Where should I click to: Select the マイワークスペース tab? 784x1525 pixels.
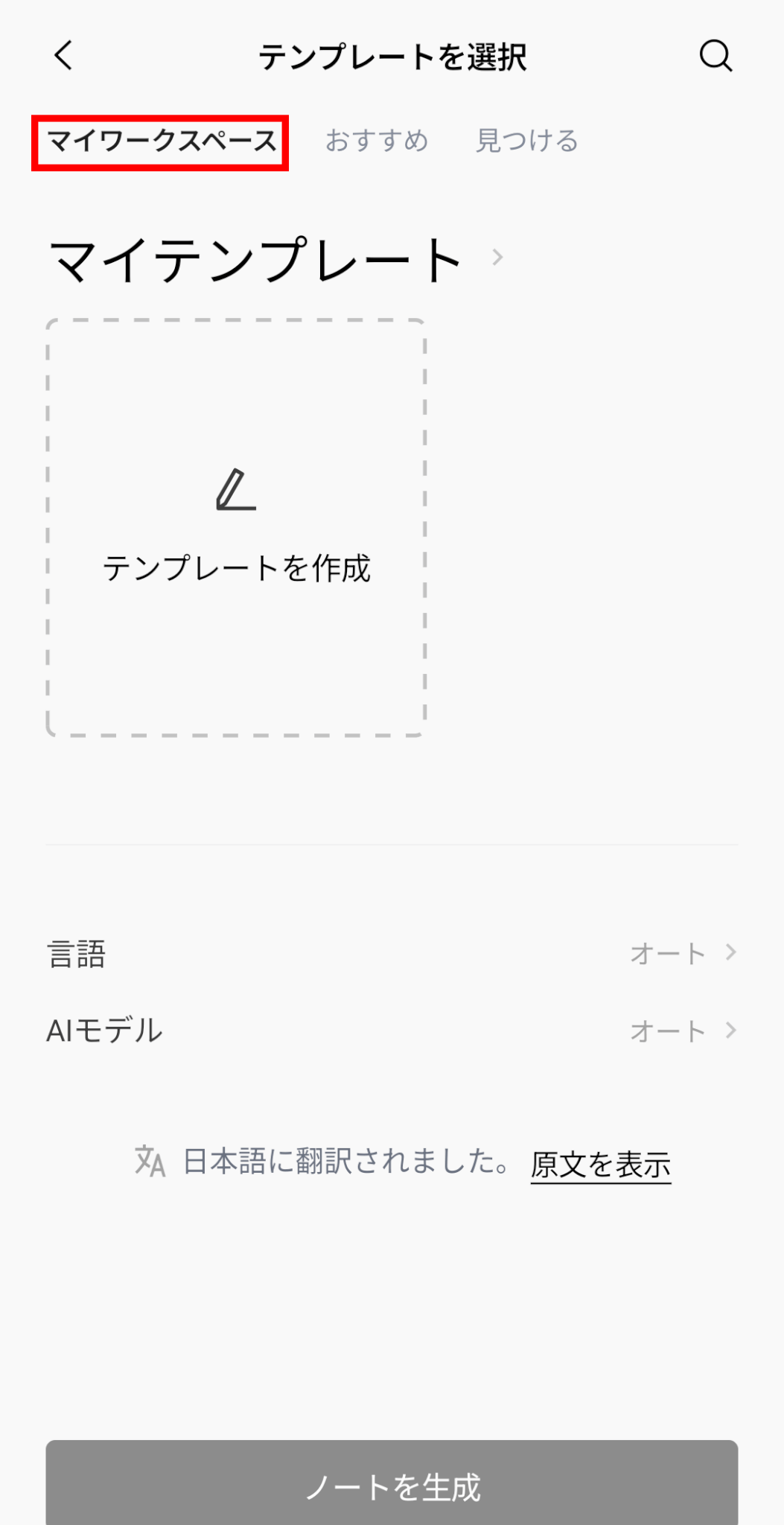[161, 141]
